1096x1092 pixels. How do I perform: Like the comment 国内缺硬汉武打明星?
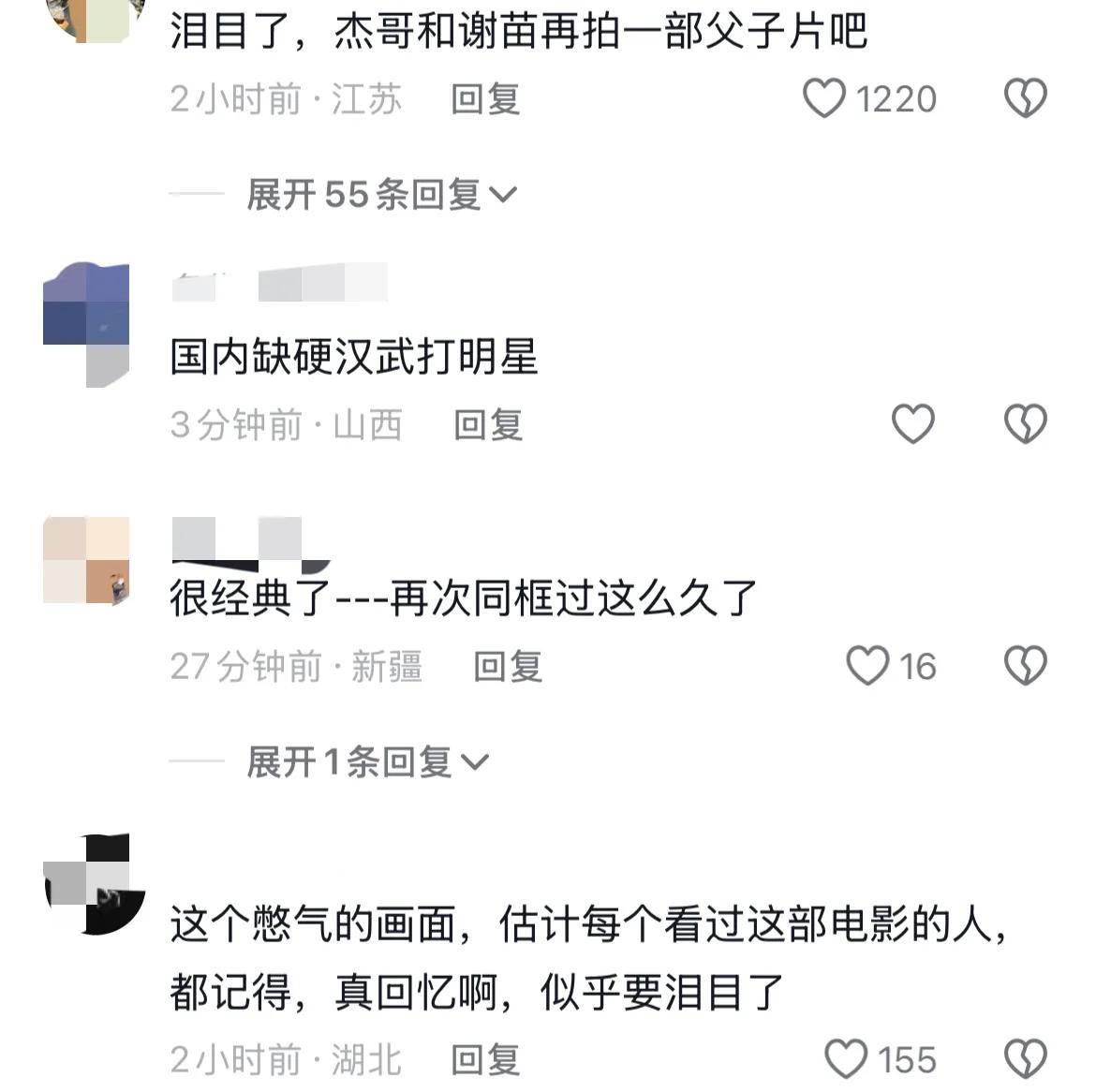click(x=912, y=424)
